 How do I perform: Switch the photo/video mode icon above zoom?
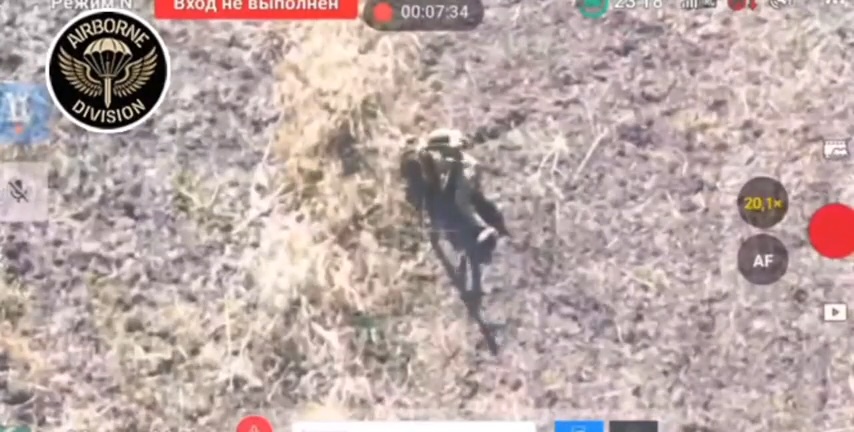tap(836, 150)
